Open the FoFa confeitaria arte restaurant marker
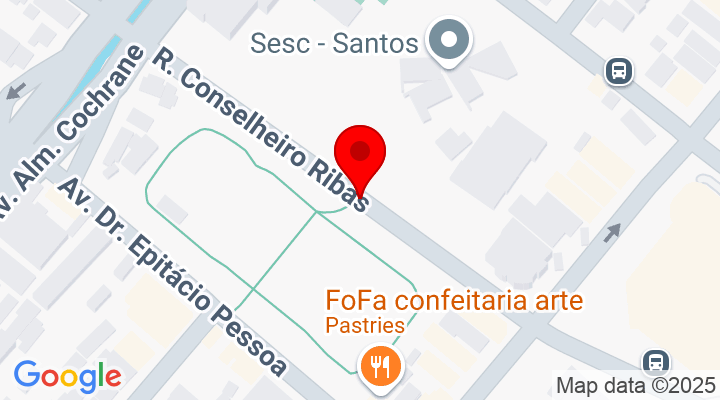Viewport: 720px width, 400px height. pos(380,367)
